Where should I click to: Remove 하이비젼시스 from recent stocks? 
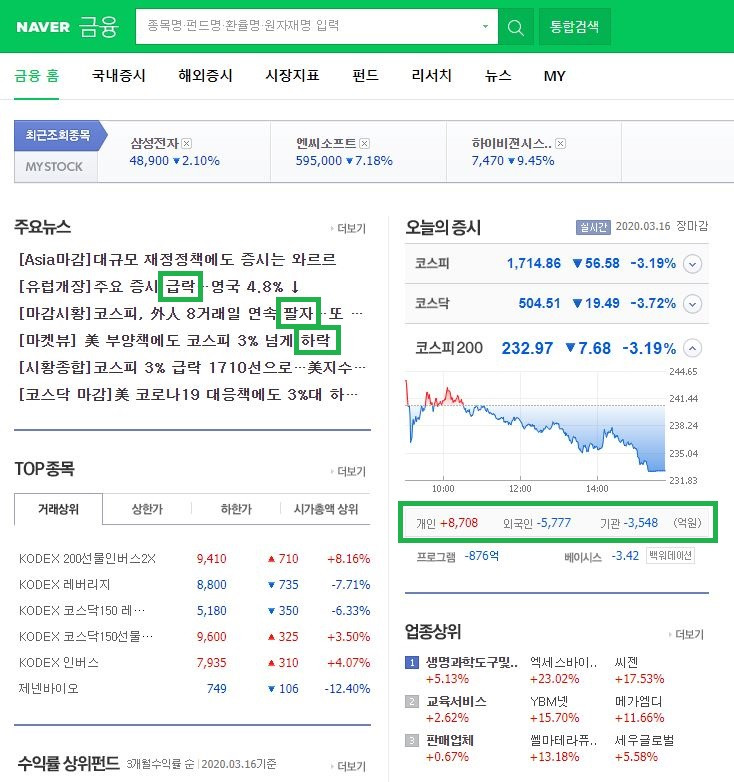560,142
